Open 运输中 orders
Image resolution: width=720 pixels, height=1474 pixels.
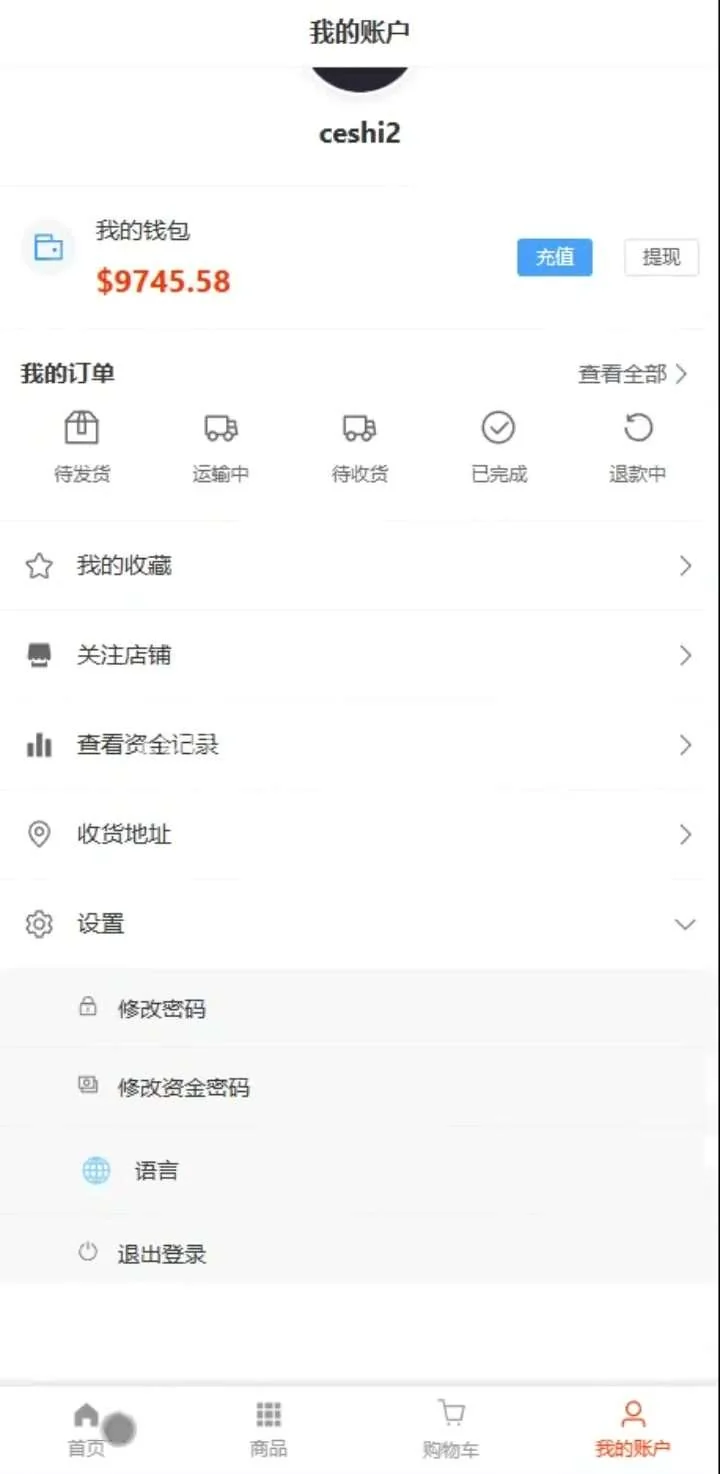[x=221, y=446]
